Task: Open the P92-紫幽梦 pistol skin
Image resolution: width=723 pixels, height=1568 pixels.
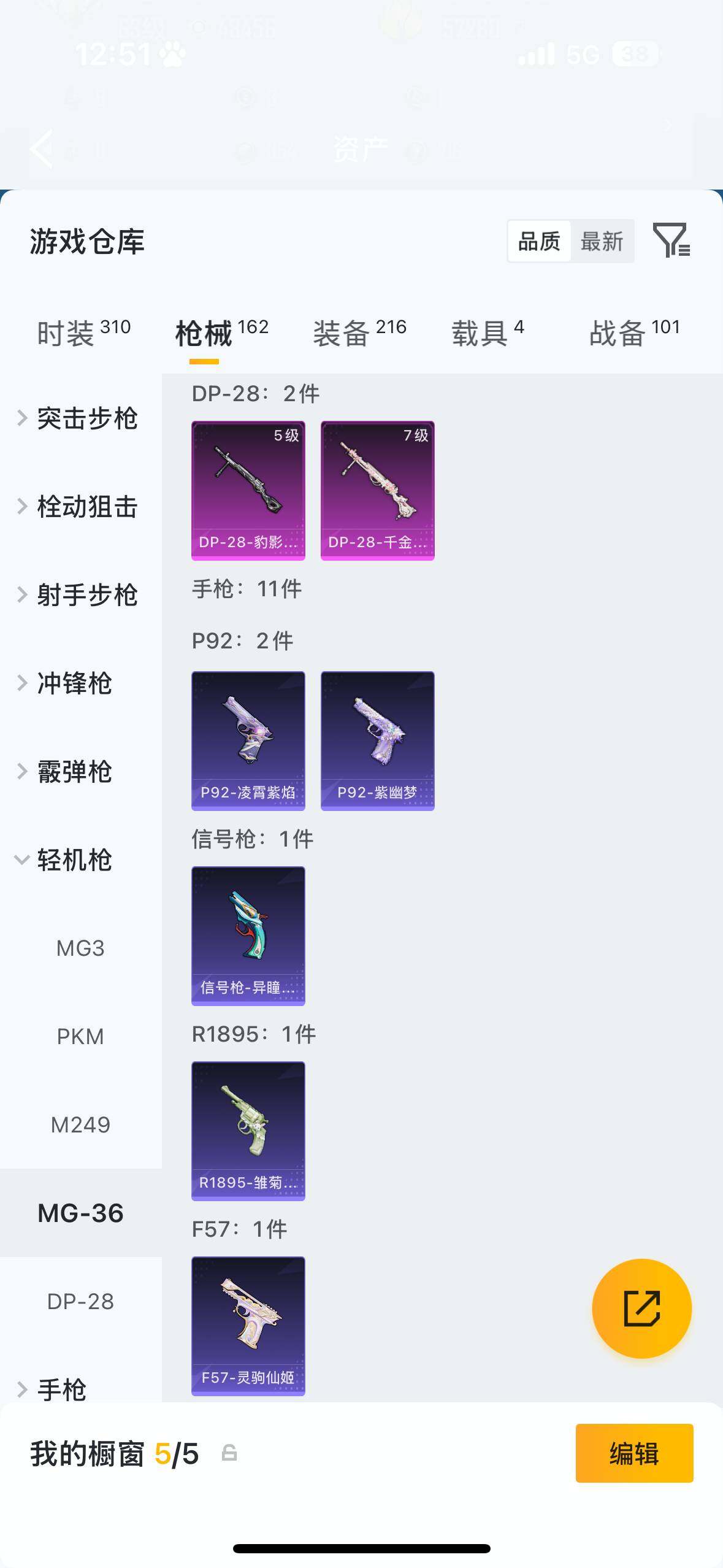Action: tap(377, 740)
